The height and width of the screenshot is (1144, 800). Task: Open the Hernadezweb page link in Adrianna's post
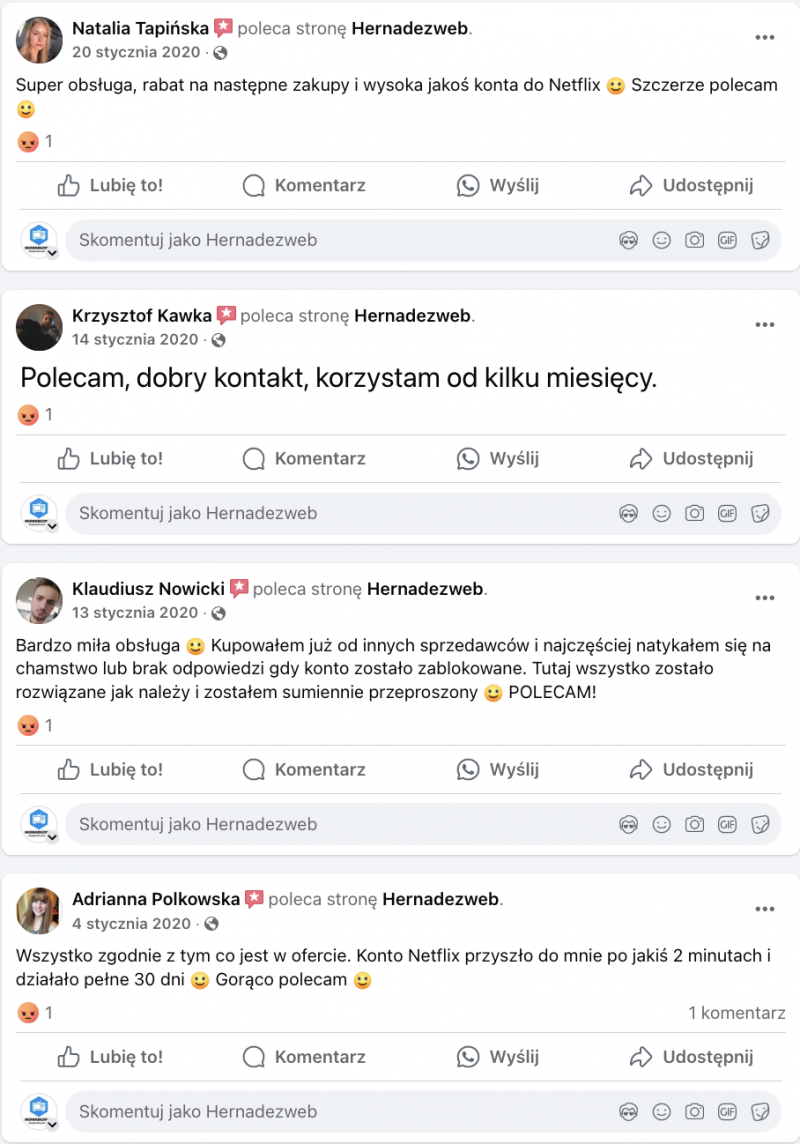coord(440,900)
